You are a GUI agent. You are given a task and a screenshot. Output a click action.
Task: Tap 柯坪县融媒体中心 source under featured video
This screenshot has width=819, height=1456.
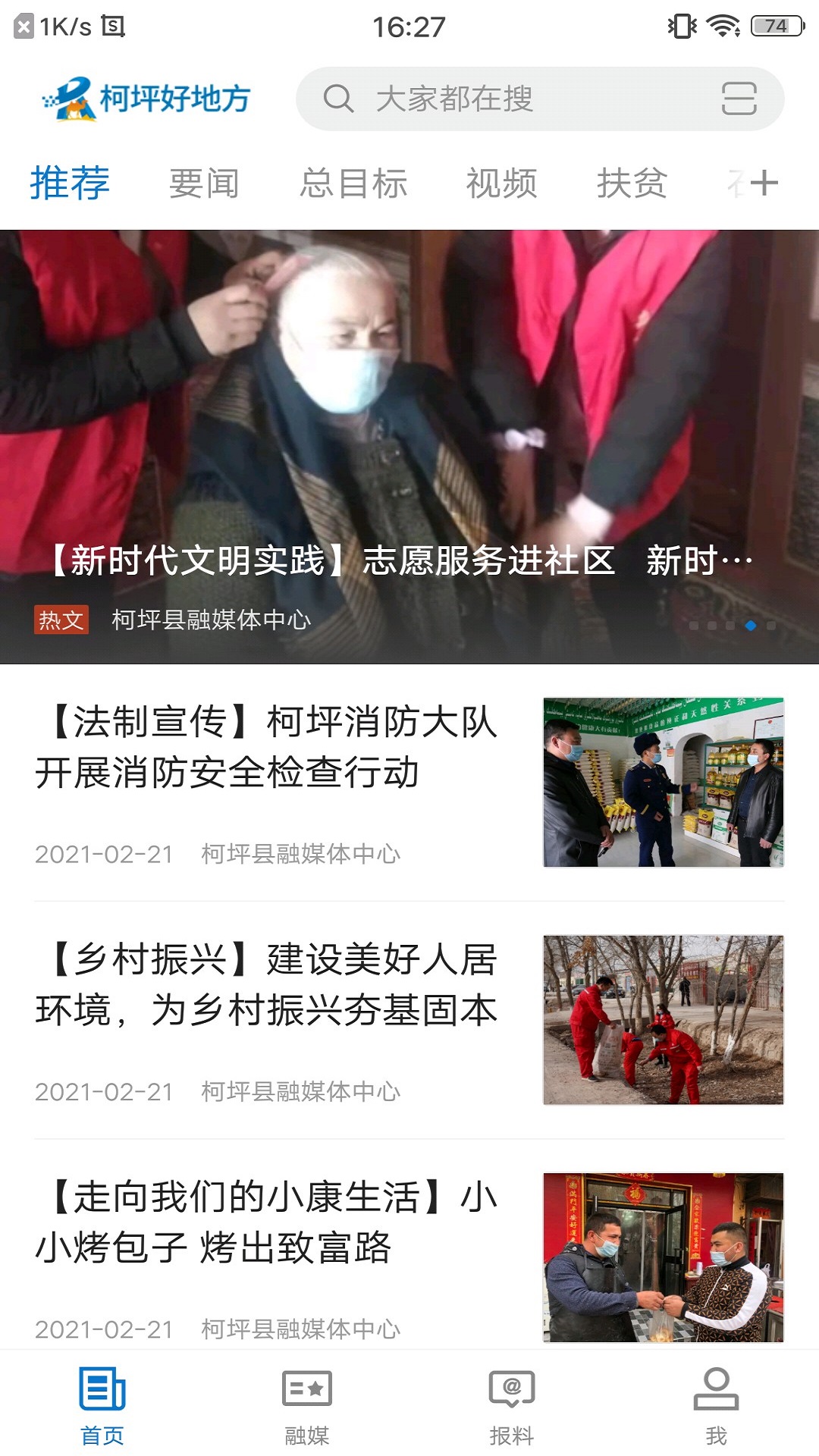211,620
